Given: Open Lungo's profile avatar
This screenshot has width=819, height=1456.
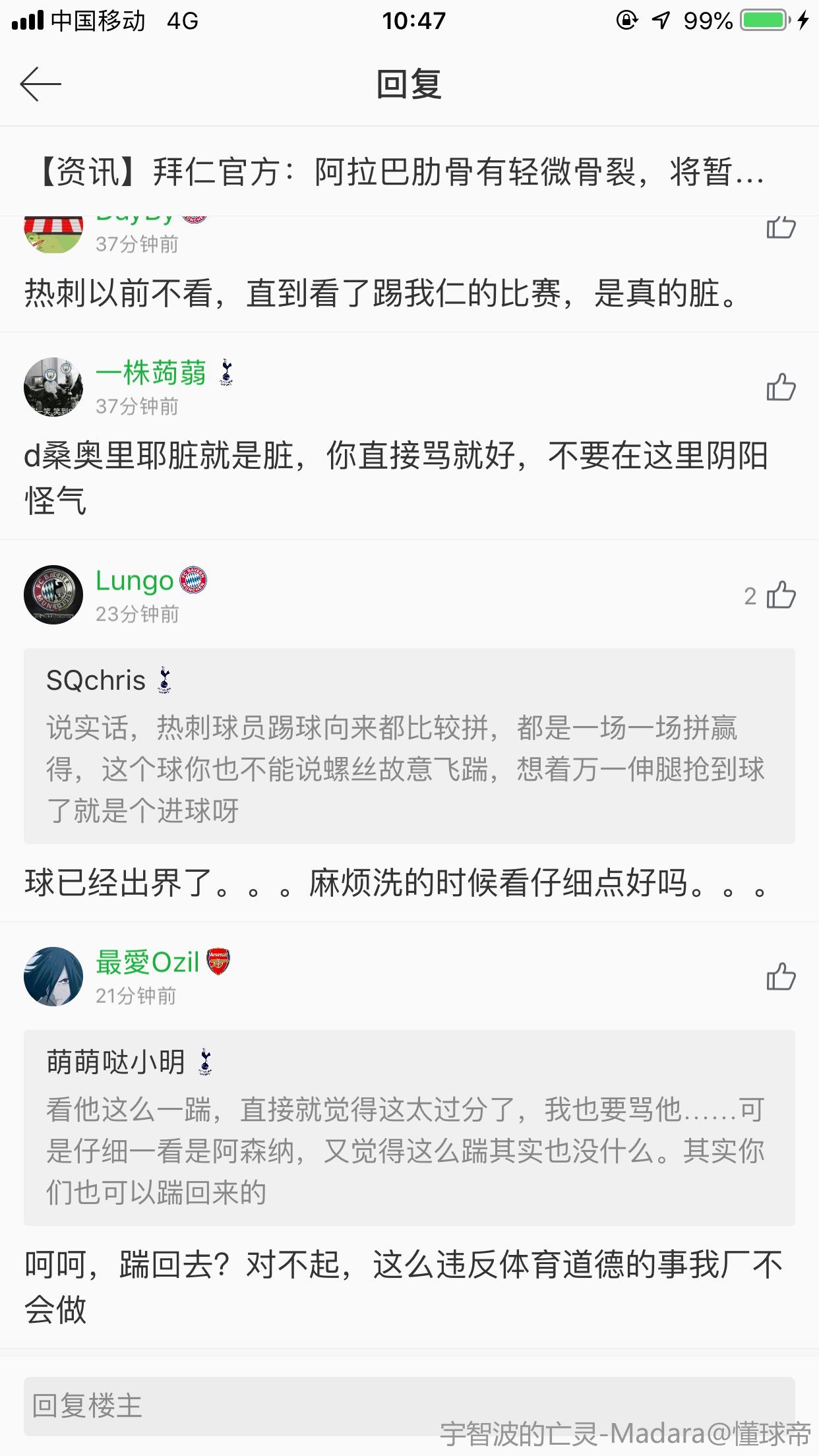Looking at the screenshot, I should click(x=53, y=595).
